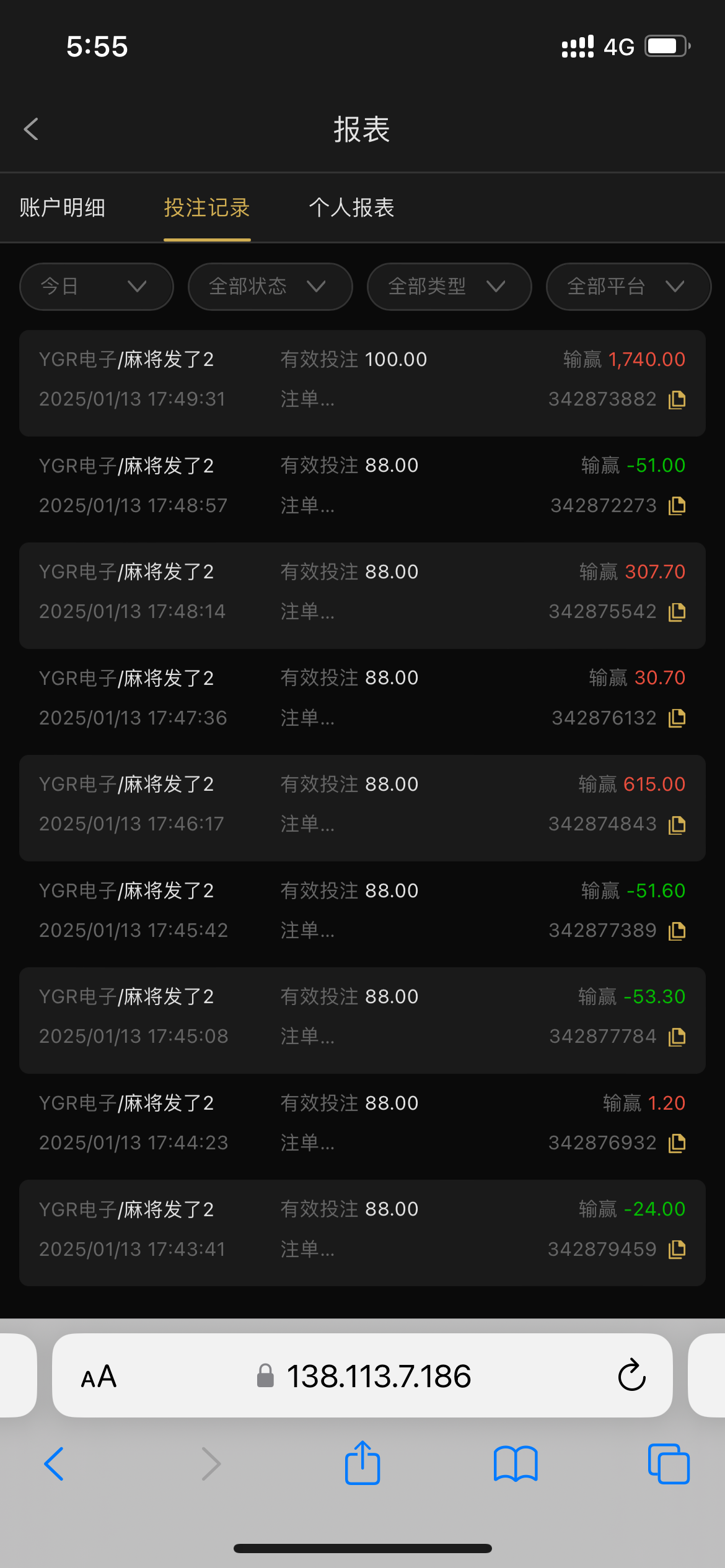Reload the page in Safari
Image resolution: width=725 pixels, height=1568 pixels.
(x=631, y=1375)
